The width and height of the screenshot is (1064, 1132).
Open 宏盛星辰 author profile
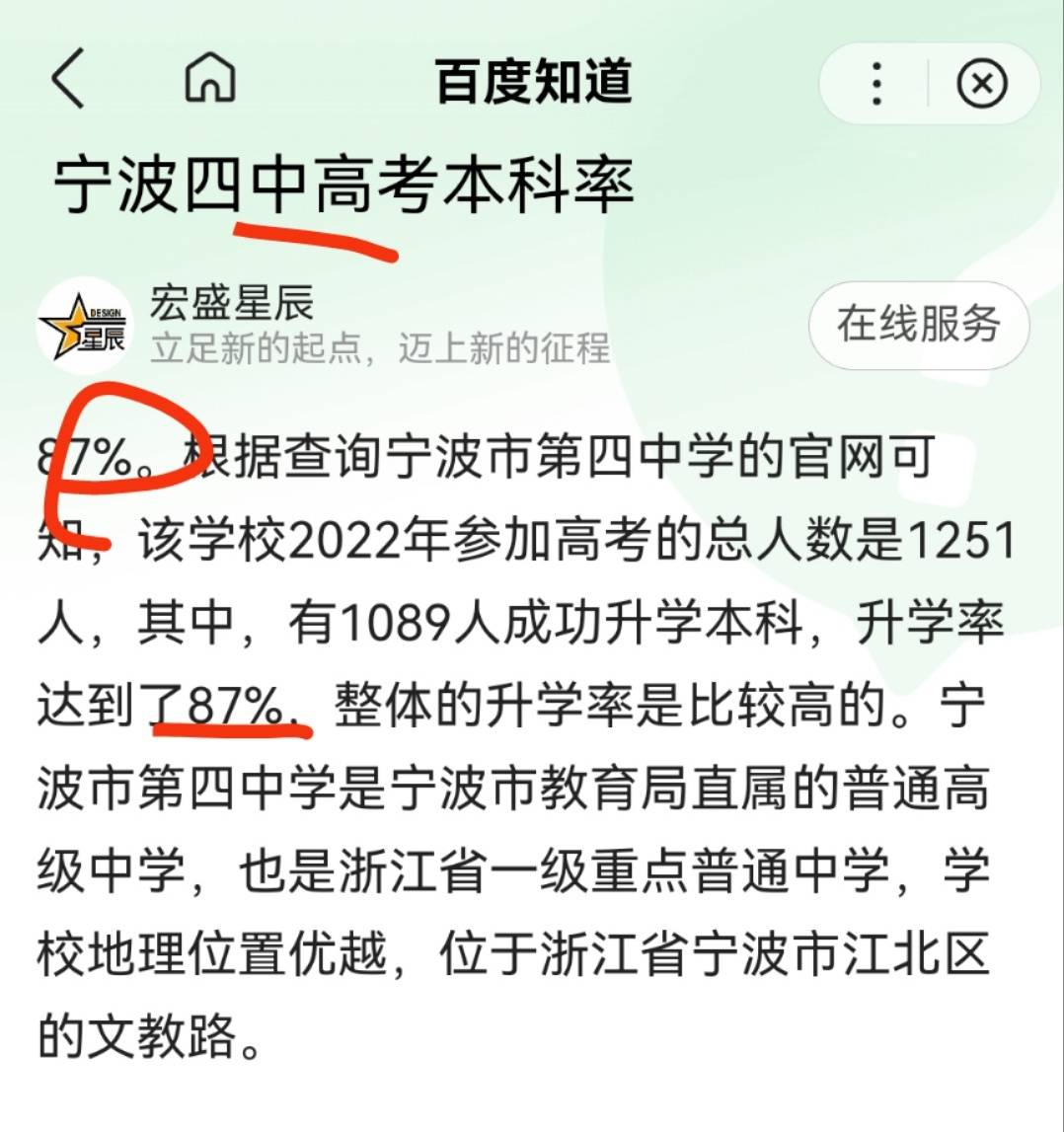point(231,303)
